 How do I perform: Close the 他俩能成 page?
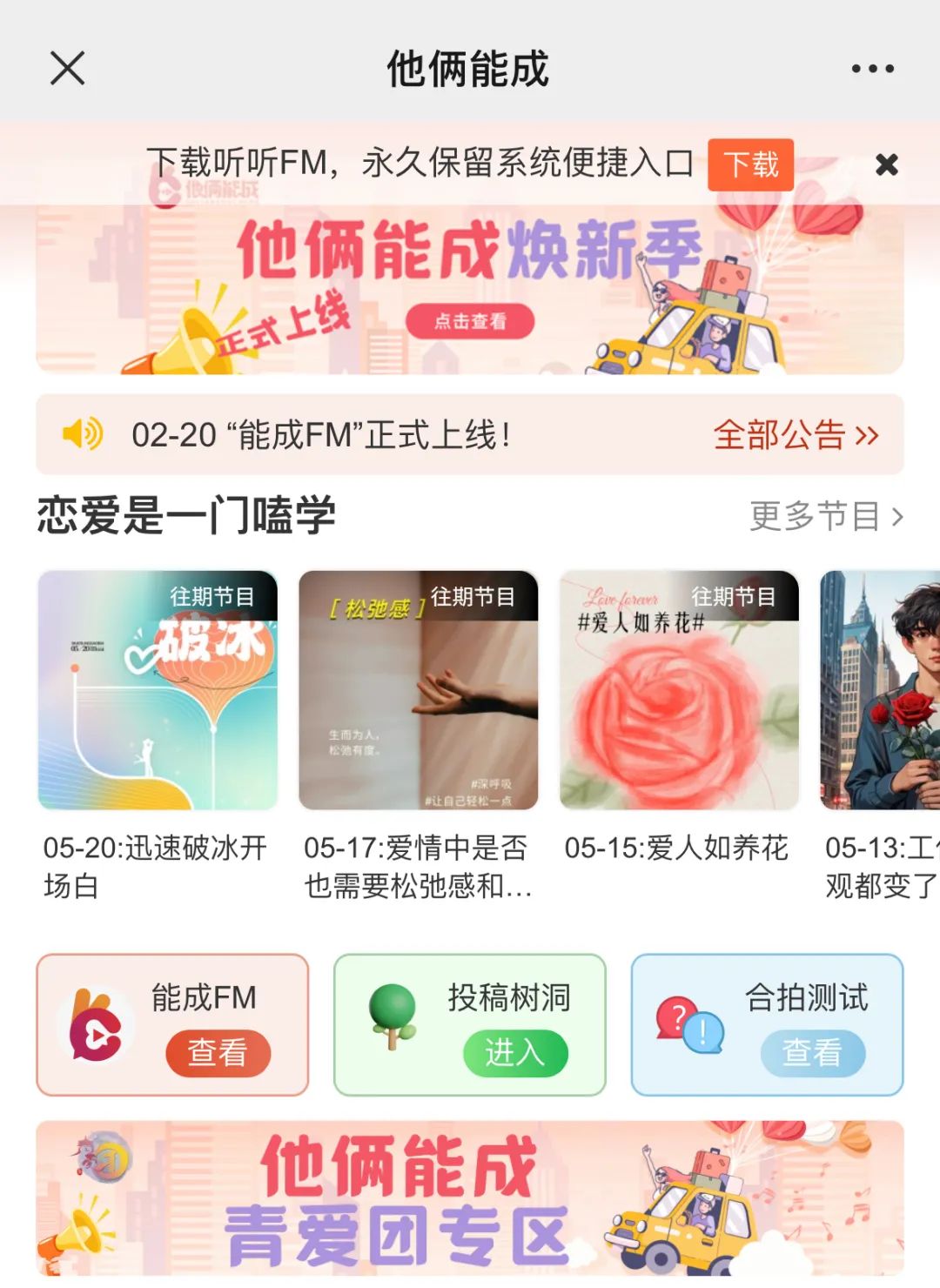[67, 68]
